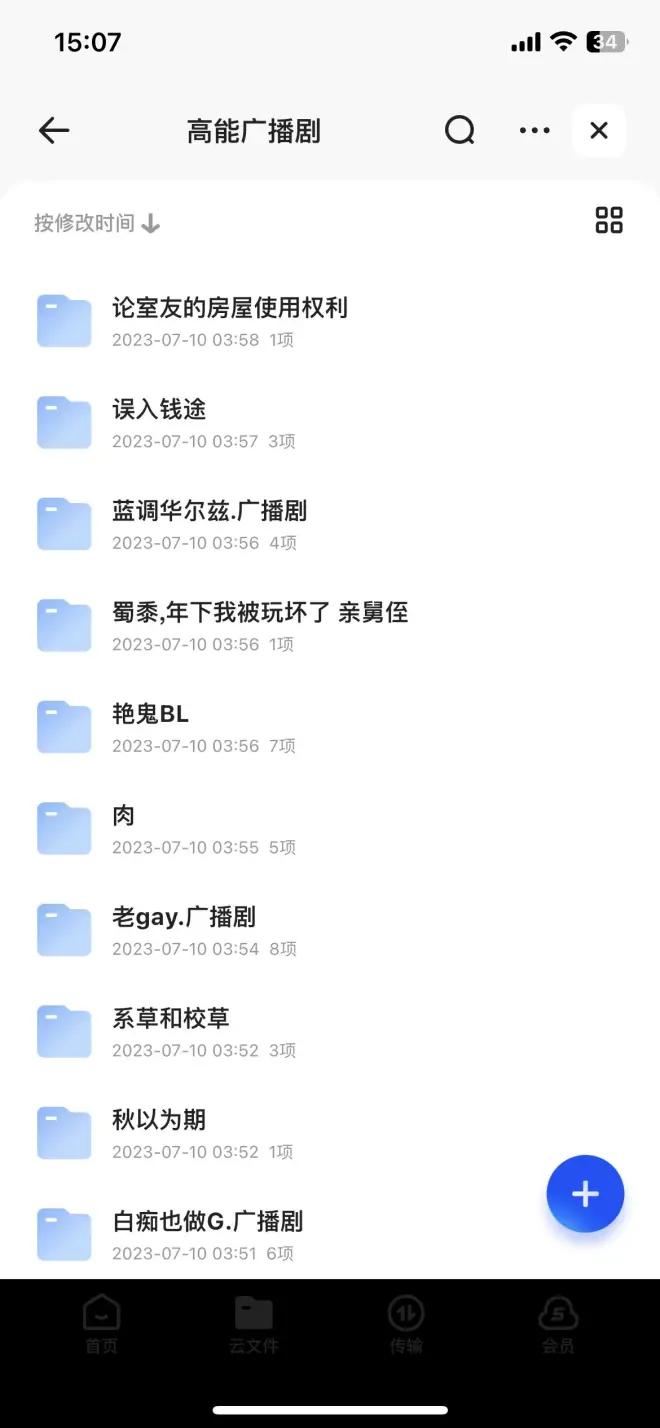Switch to grid view layout
This screenshot has height=1428, width=660.
[609, 220]
